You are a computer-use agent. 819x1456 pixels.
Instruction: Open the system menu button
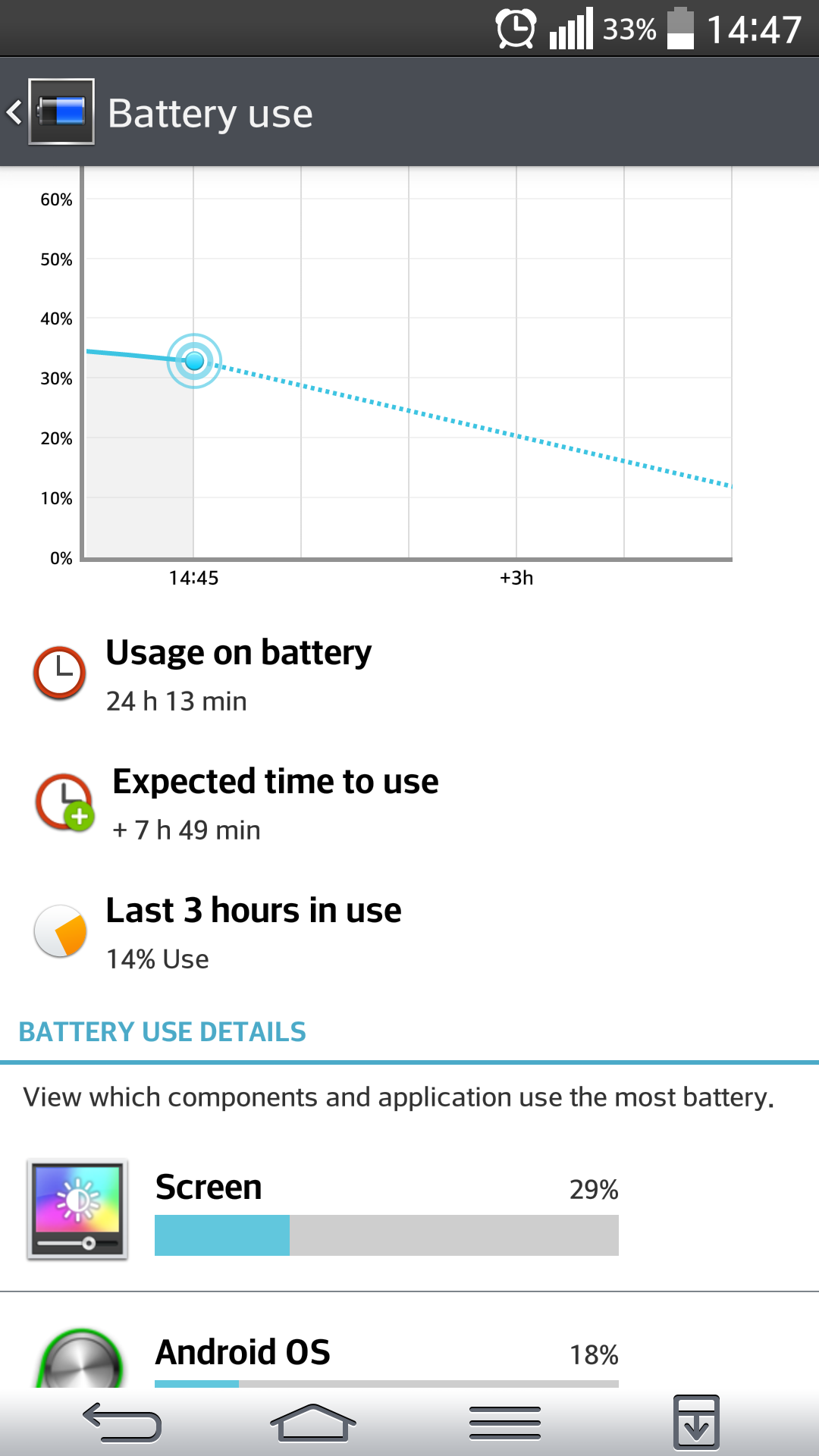click(504, 1423)
